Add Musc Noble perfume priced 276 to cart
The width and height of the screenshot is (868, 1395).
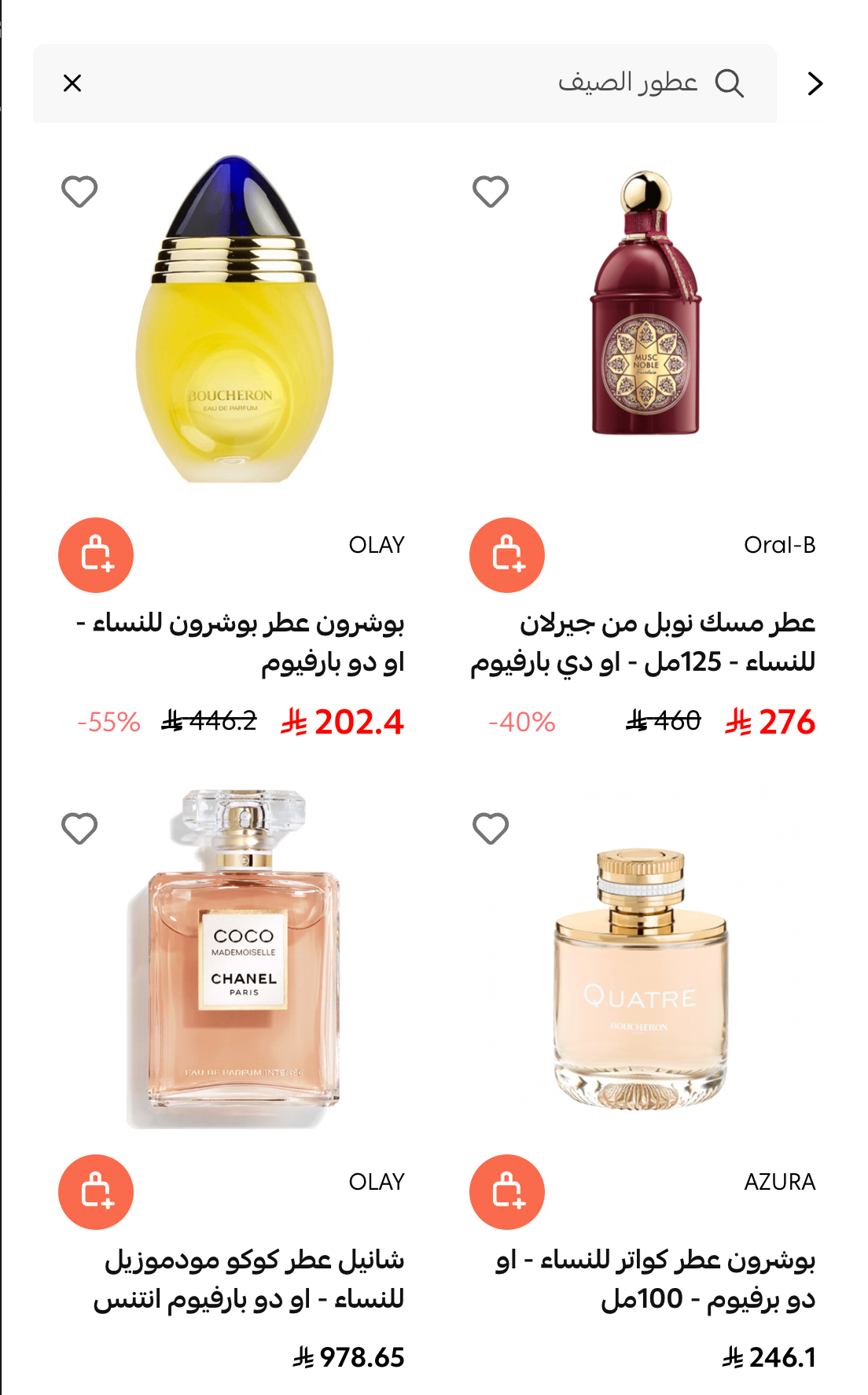coord(507,555)
